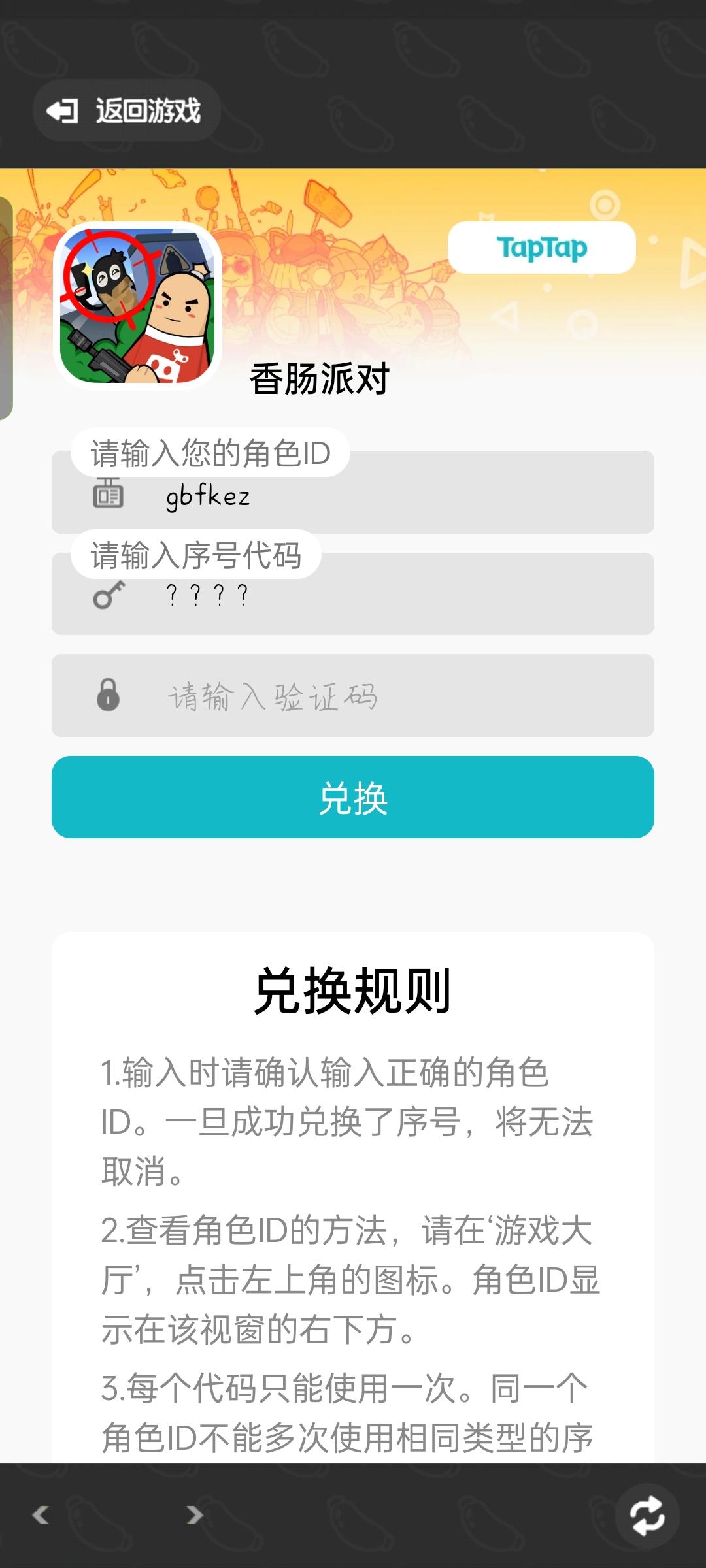Select the serial code field showing question marks
Screen dimensions: 706x1568
(x=353, y=596)
